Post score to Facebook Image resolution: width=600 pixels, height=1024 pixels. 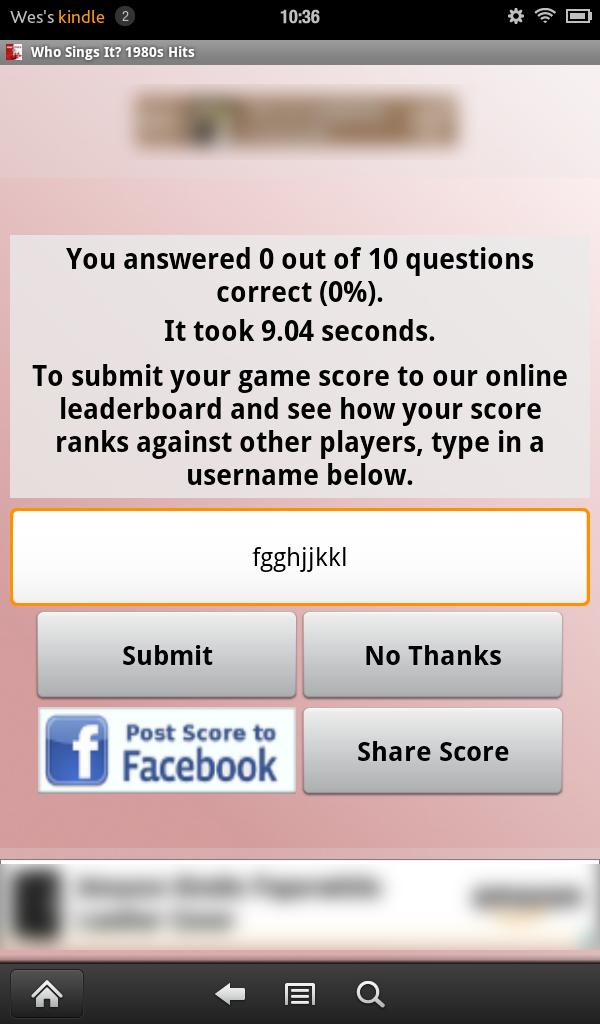point(167,751)
